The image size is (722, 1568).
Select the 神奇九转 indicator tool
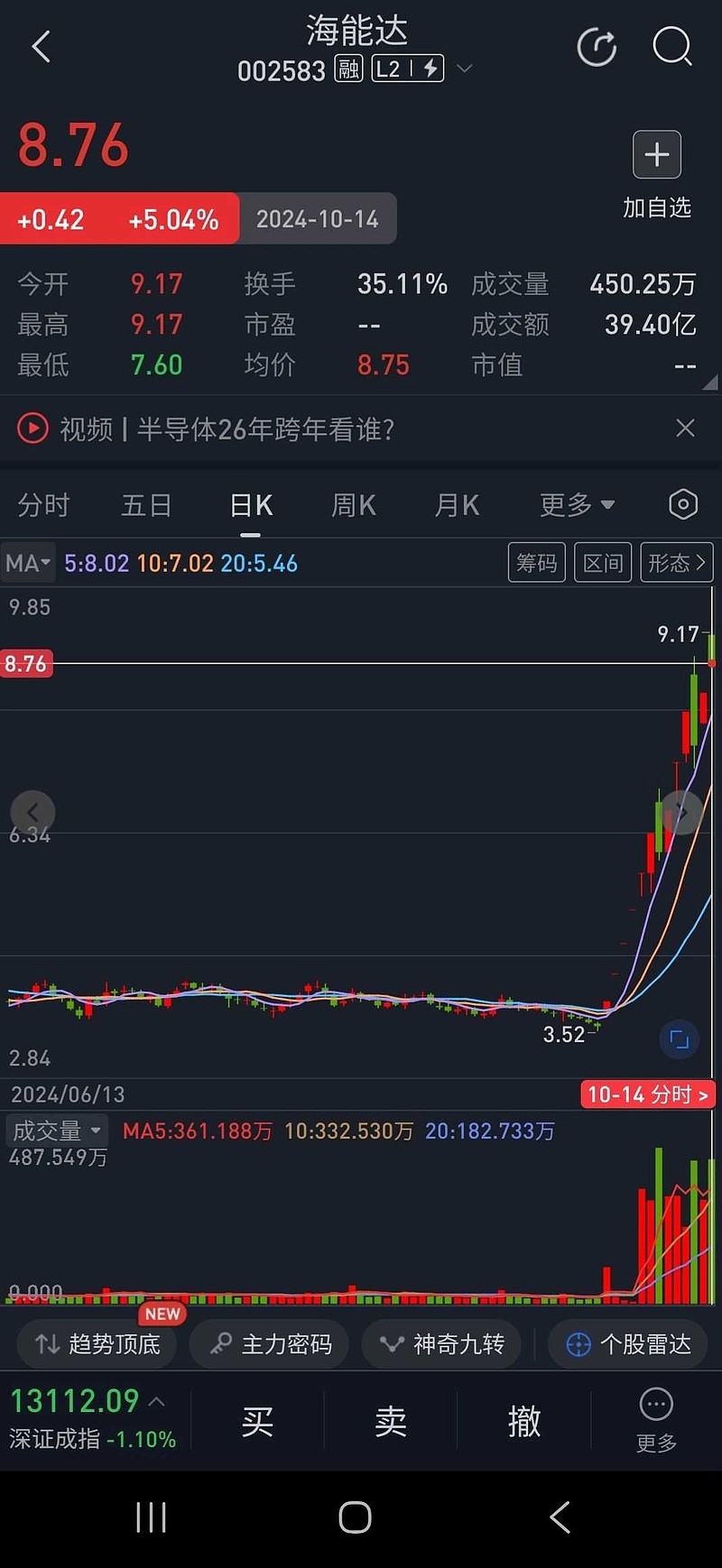click(440, 1344)
